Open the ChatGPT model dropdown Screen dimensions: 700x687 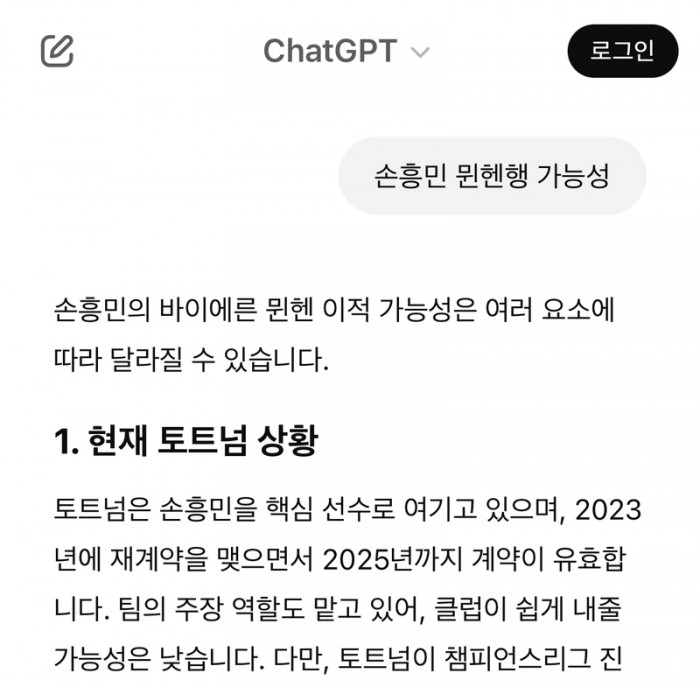346,51
